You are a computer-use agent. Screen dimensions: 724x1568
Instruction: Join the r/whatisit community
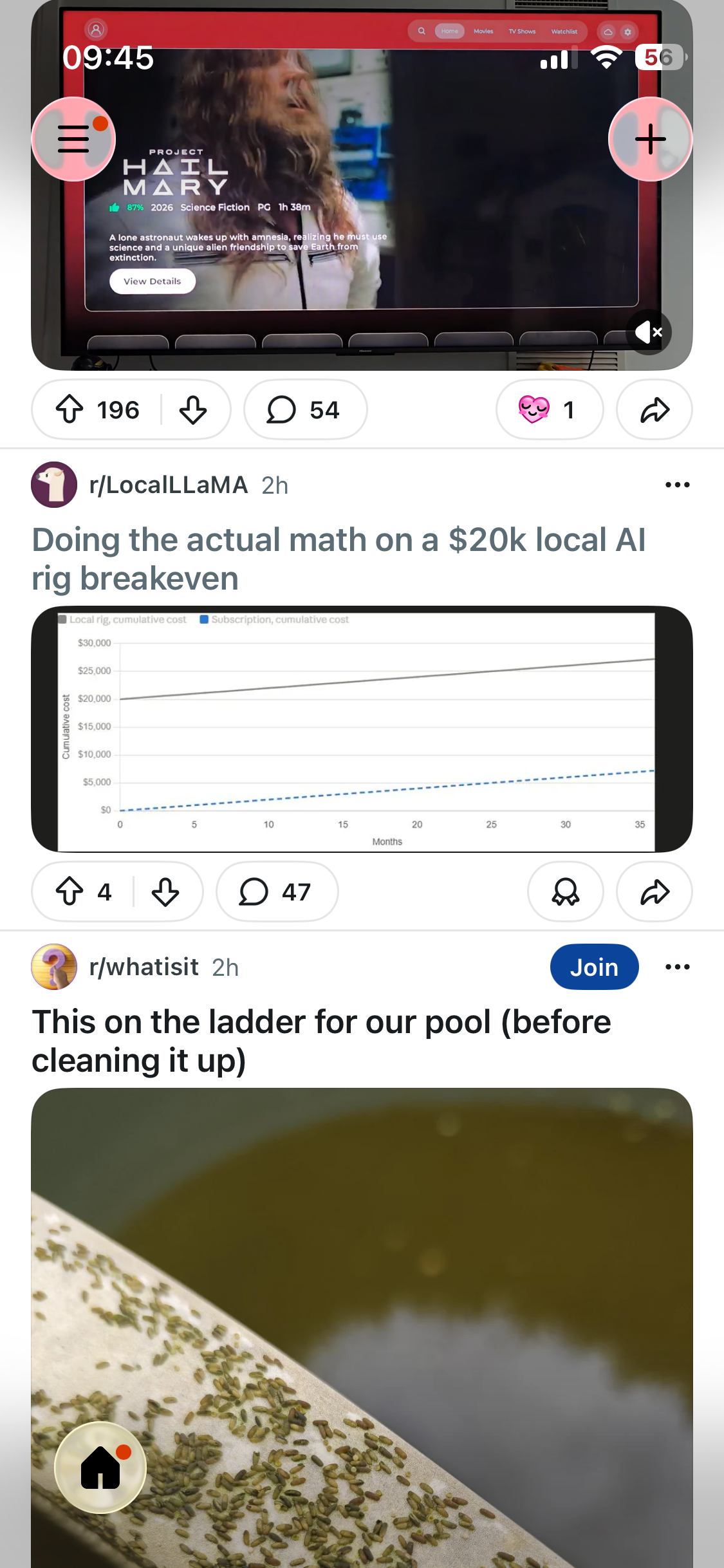pyautogui.click(x=594, y=967)
